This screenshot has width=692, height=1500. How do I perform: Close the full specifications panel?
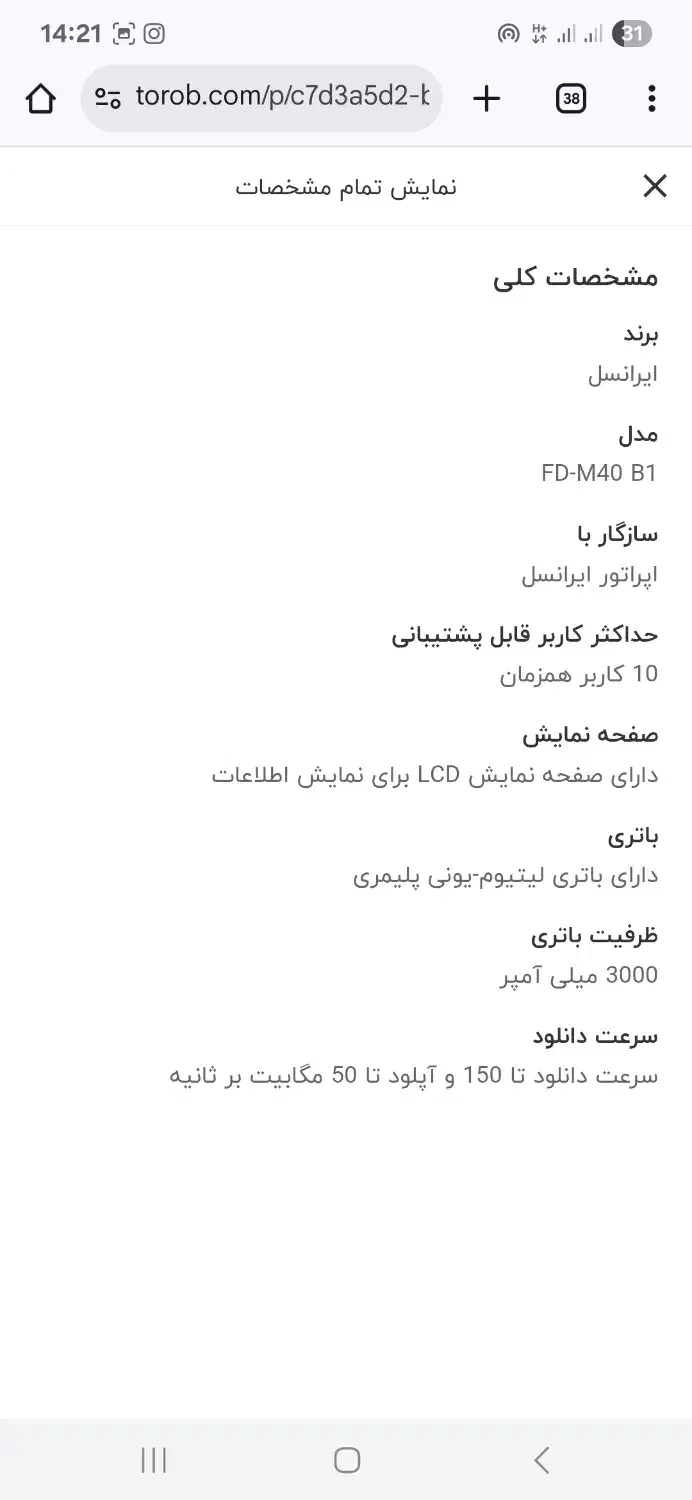point(654,186)
